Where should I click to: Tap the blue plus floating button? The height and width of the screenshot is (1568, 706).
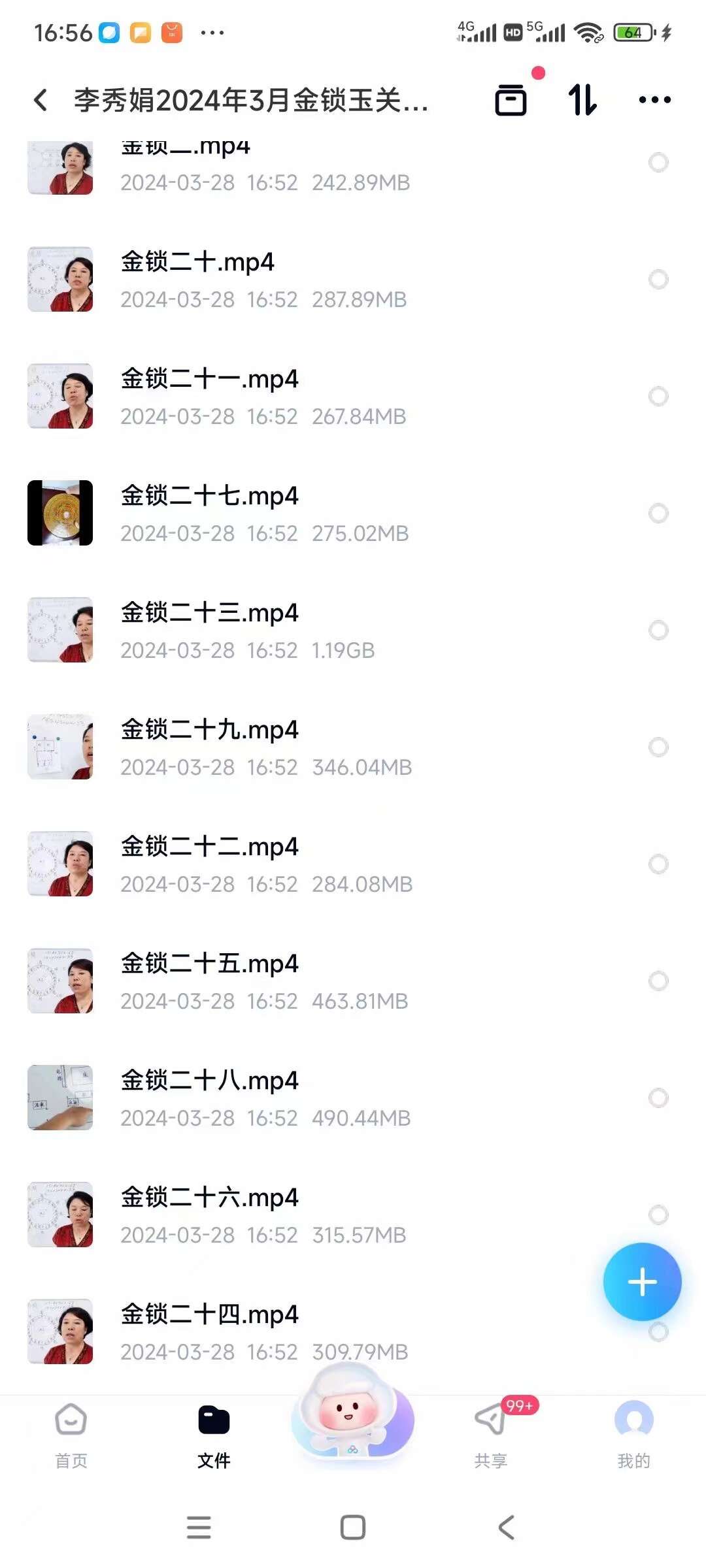pos(642,1282)
